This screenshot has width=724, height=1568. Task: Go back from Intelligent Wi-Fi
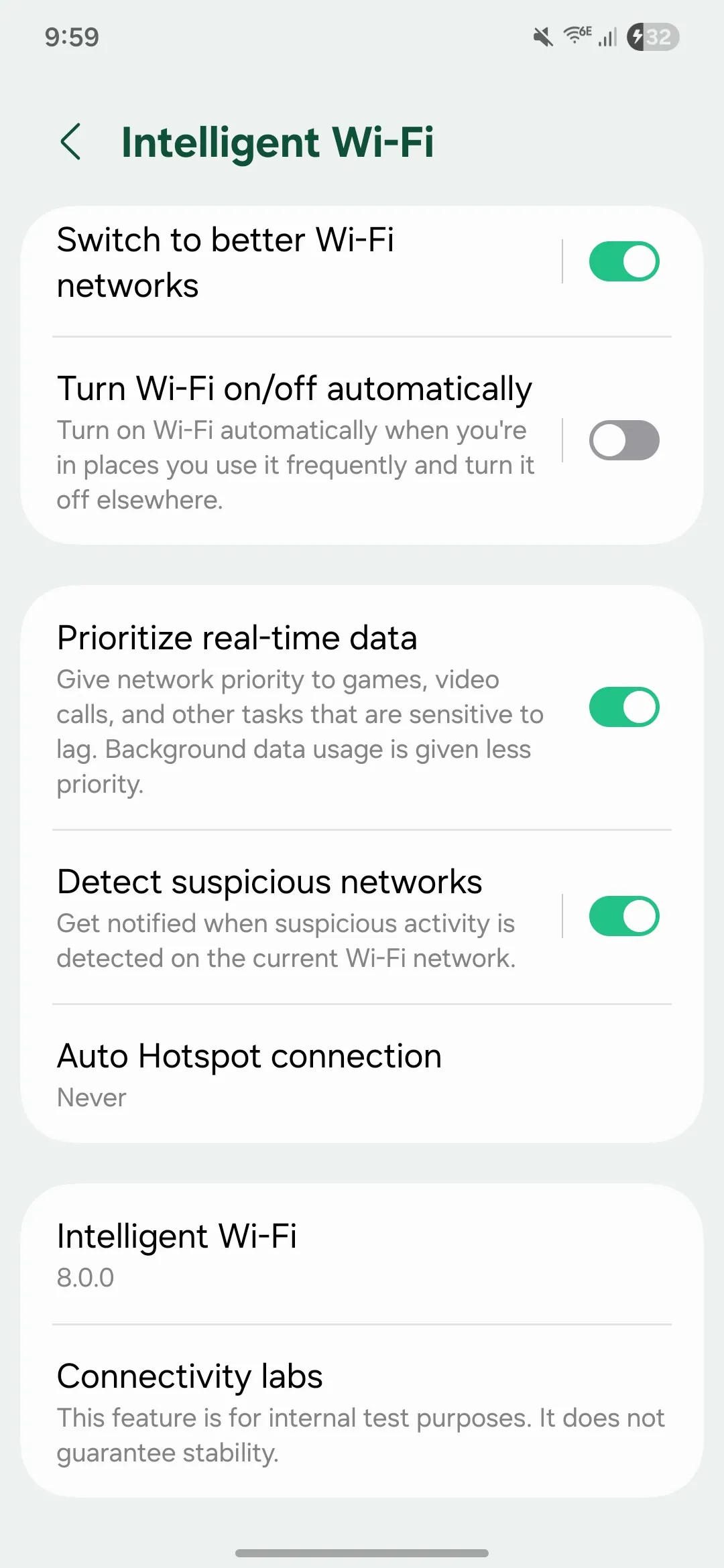tap(71, 142)
